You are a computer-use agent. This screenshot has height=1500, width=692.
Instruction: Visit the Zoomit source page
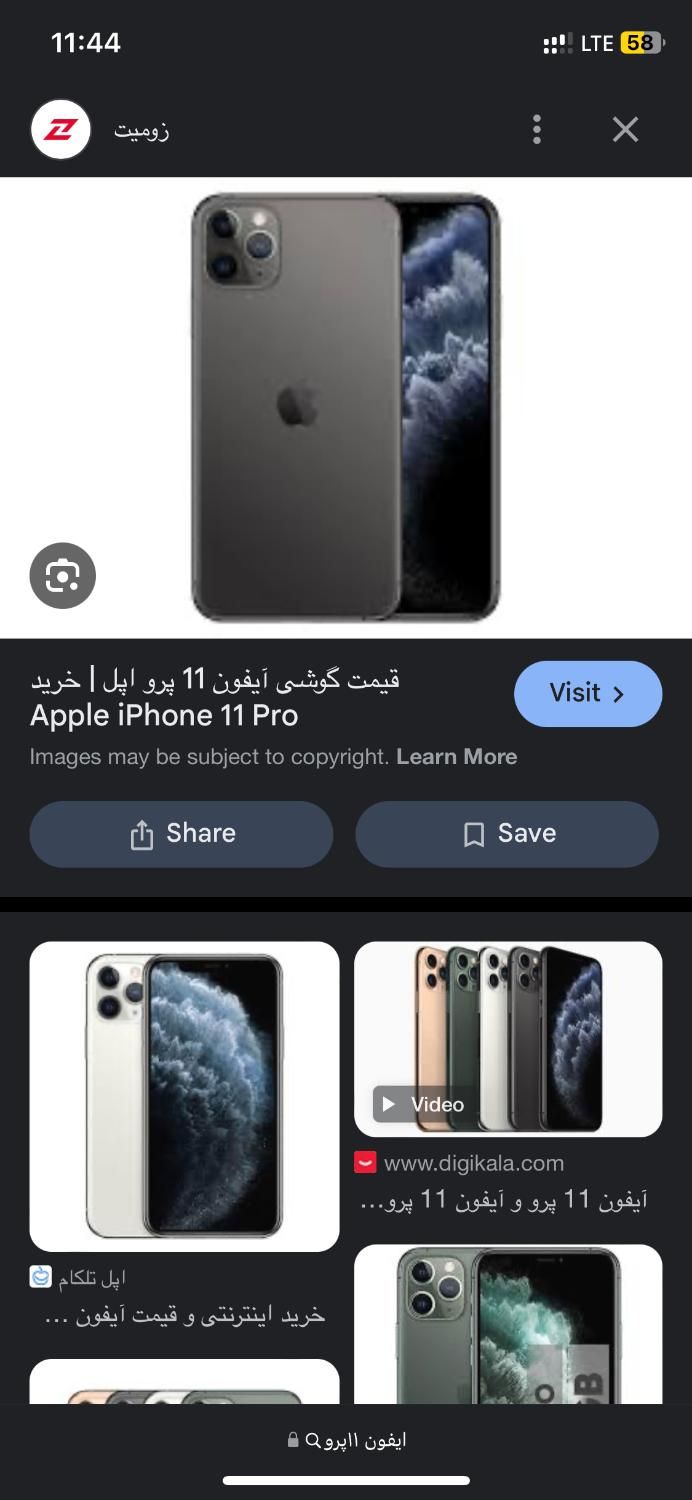click(587, 693)
